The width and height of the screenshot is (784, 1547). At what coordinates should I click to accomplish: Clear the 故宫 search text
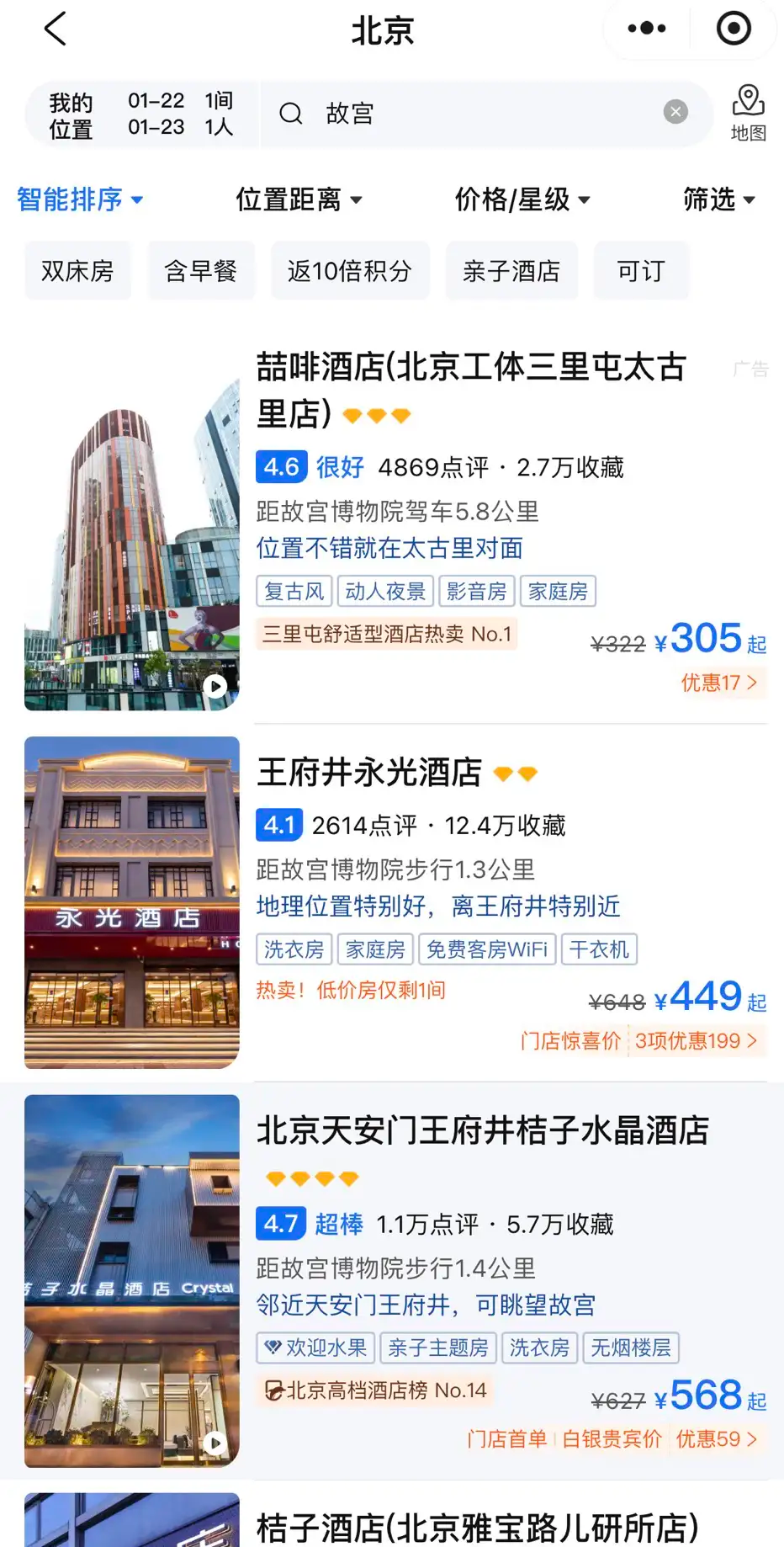click(x=675, y=112)
